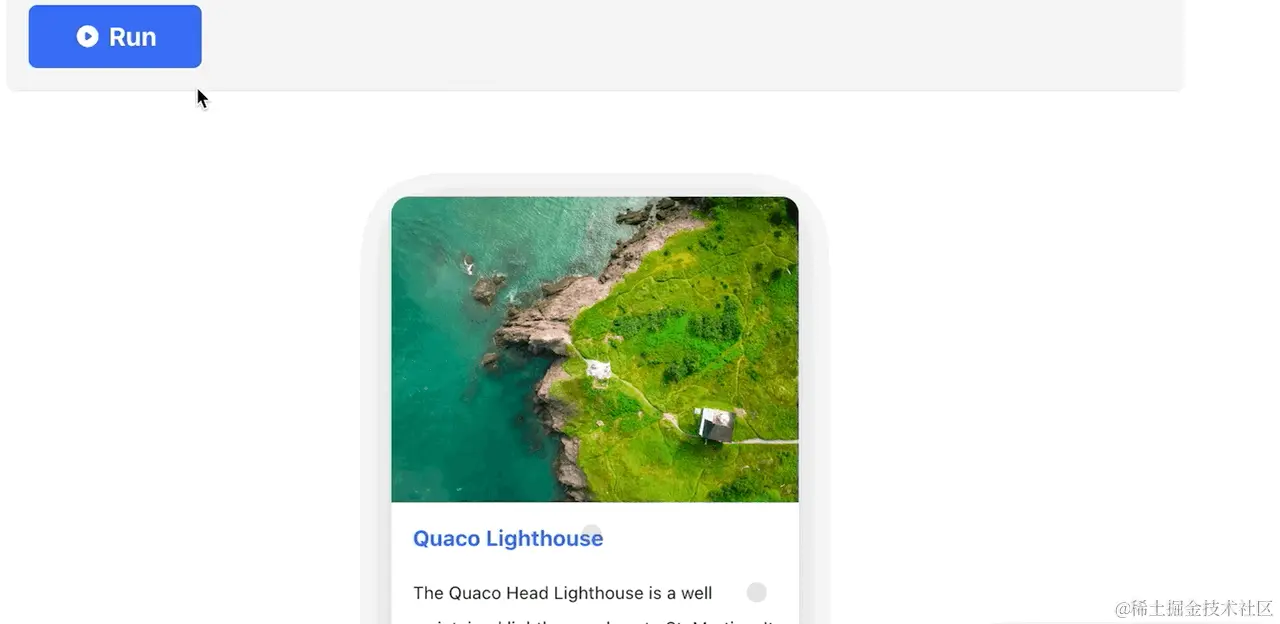Viewport: 1280px width, 624px height.
Task: Tap the blue Run button
Action: click(115, 37)
